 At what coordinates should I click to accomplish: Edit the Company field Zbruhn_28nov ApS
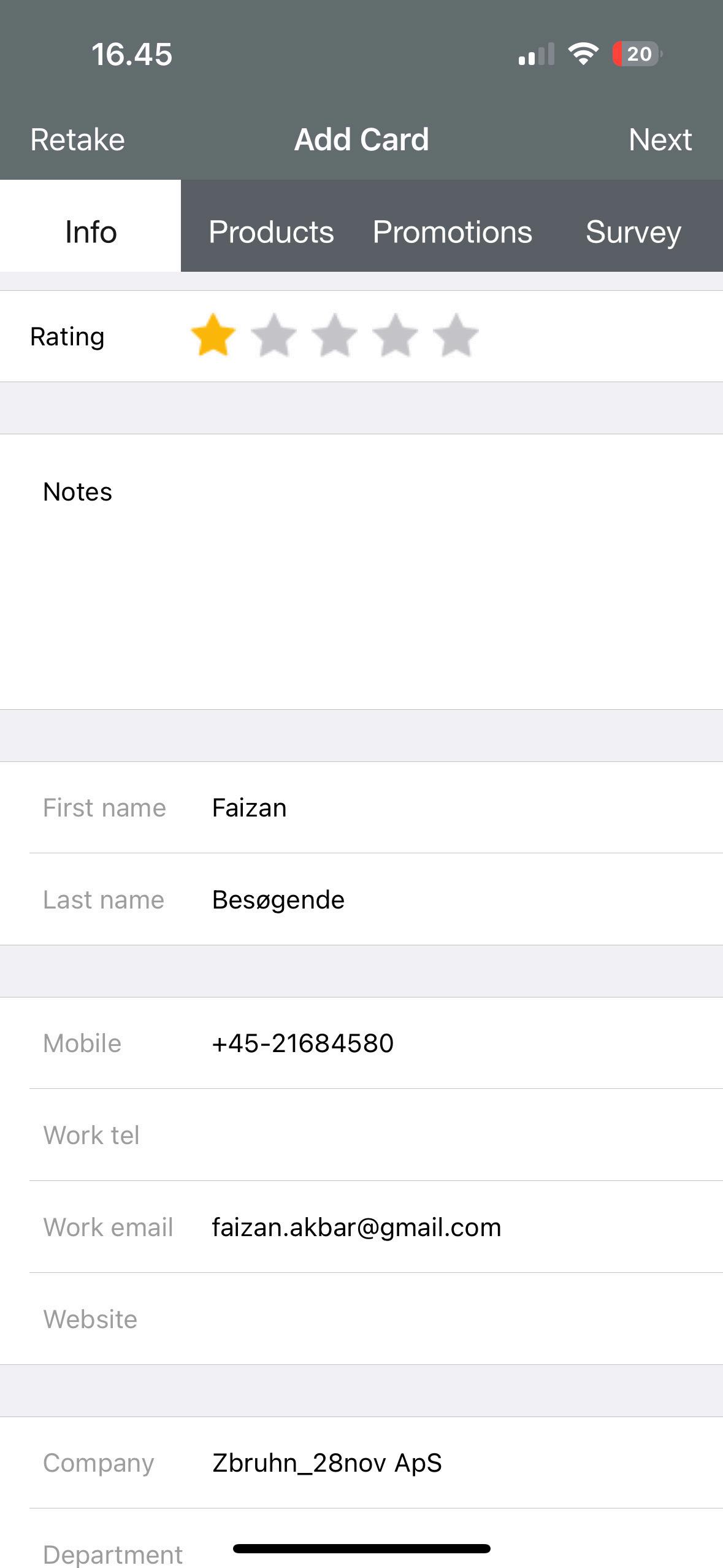click(429, 1463)
